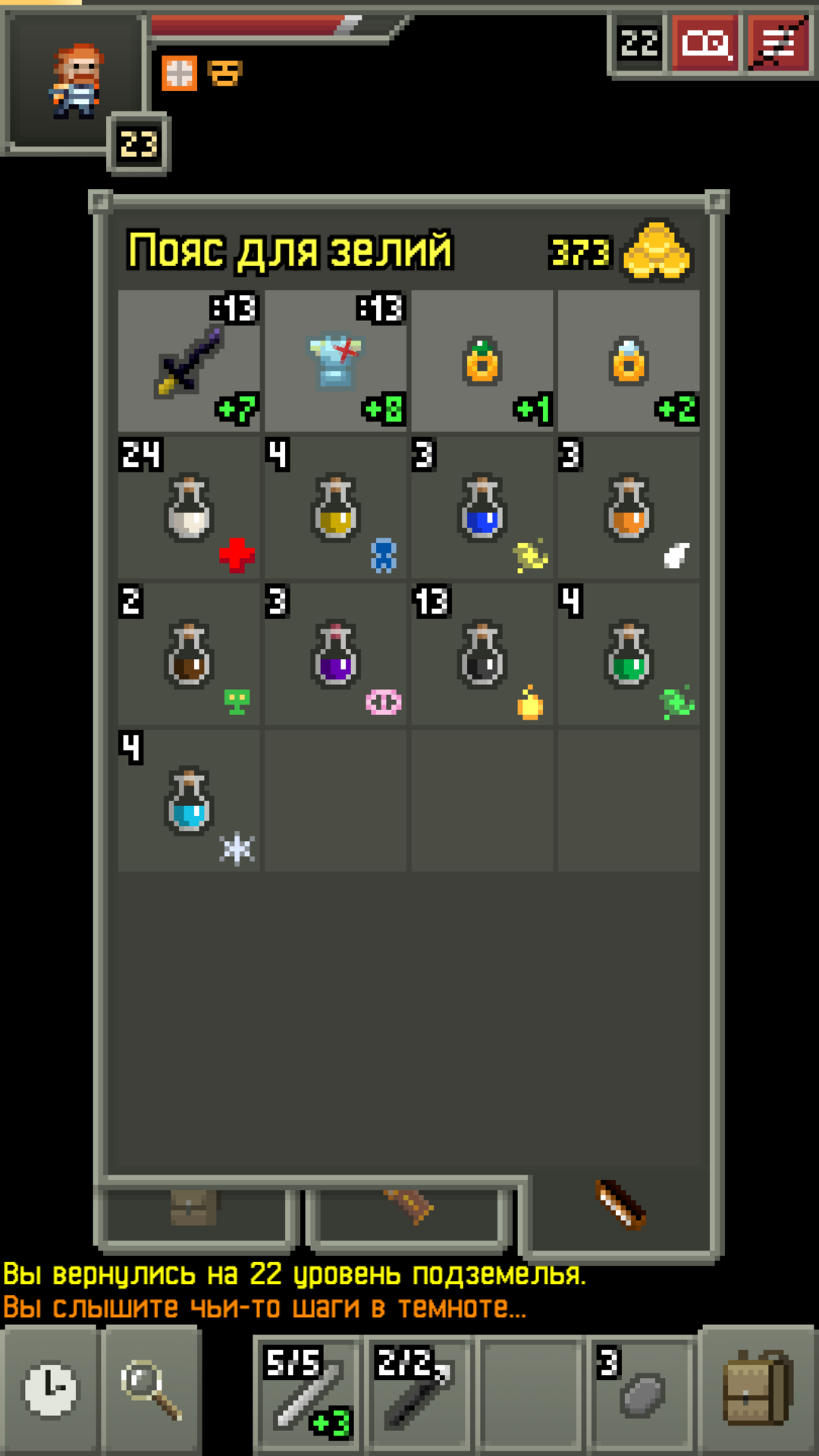Tap the wait clock button

coord(50,1390)
